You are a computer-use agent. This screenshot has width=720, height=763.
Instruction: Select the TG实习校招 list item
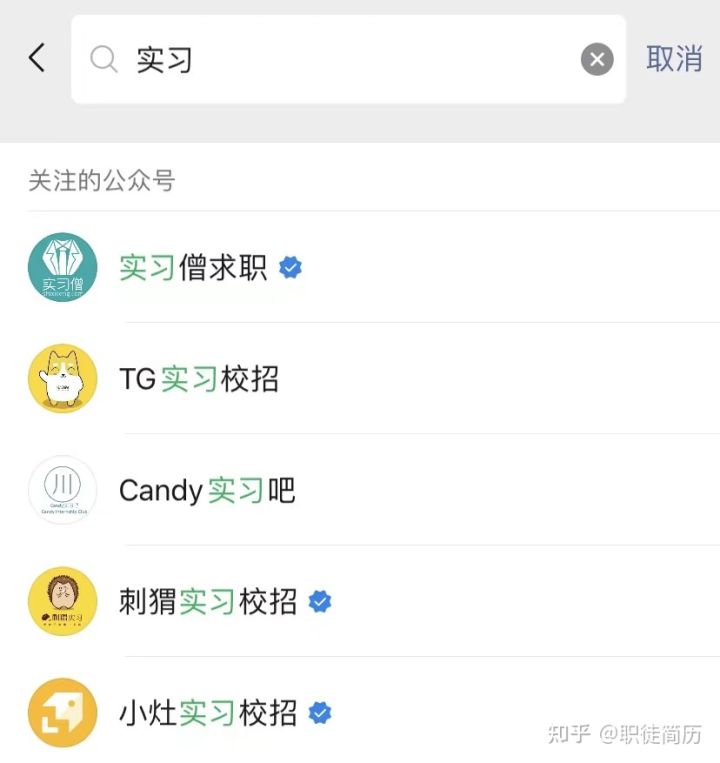pyautogui.click(x=300, y=379)
